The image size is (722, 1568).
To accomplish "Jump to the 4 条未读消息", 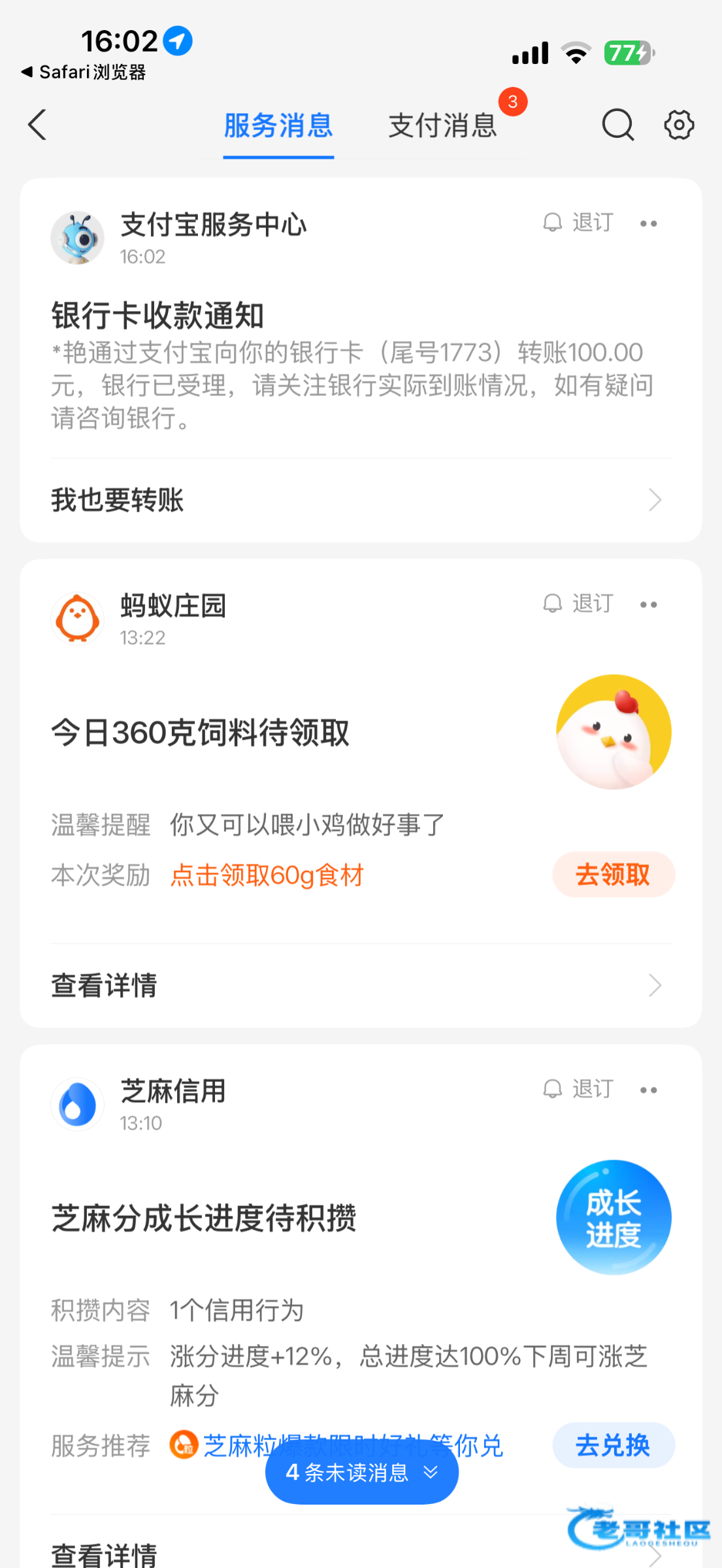I will pyautogui.click(x=361, y=1473).
